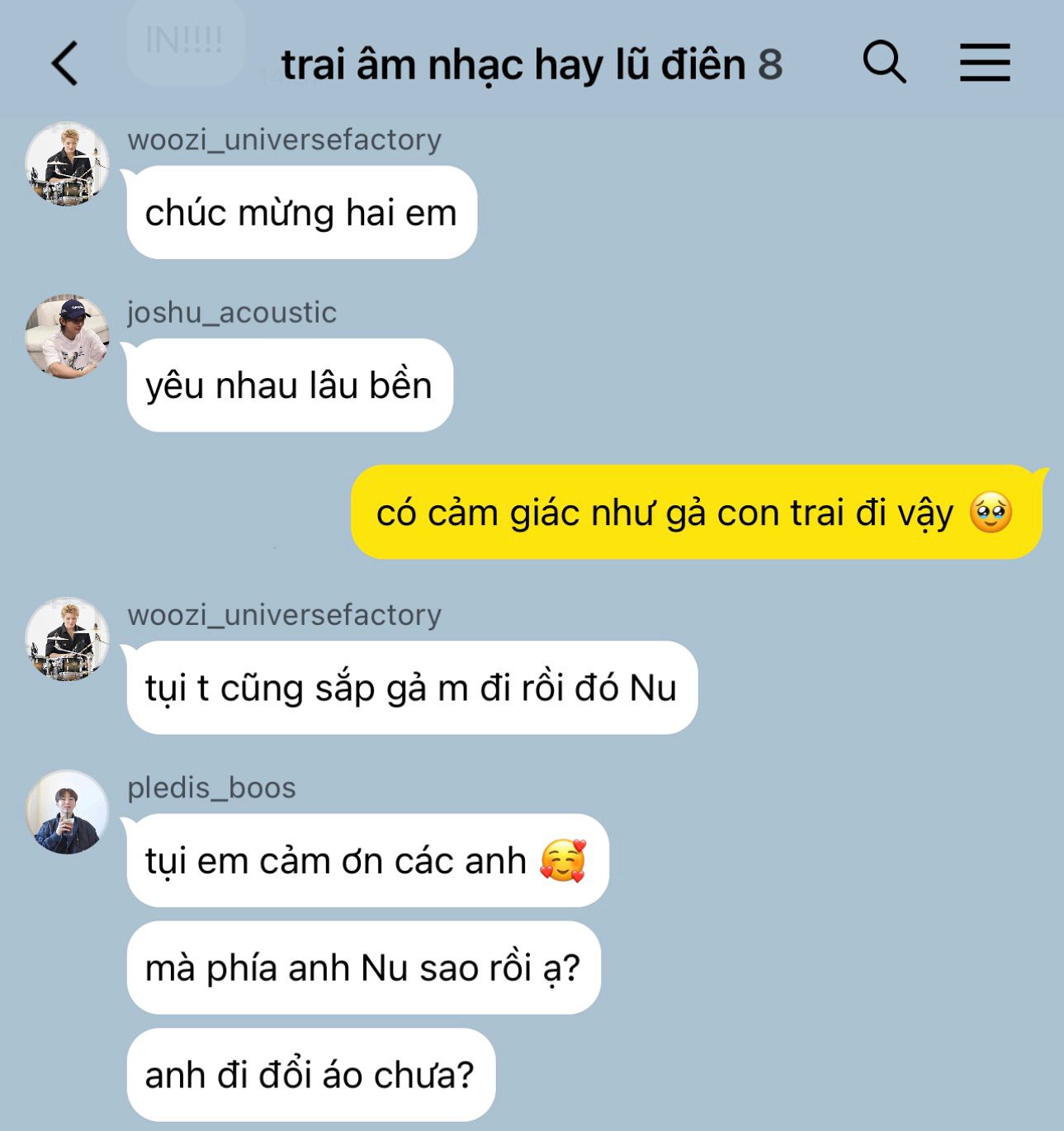View pledis_boos's profile avatar
1064x1131 pixels.
(x=67, y=812)
